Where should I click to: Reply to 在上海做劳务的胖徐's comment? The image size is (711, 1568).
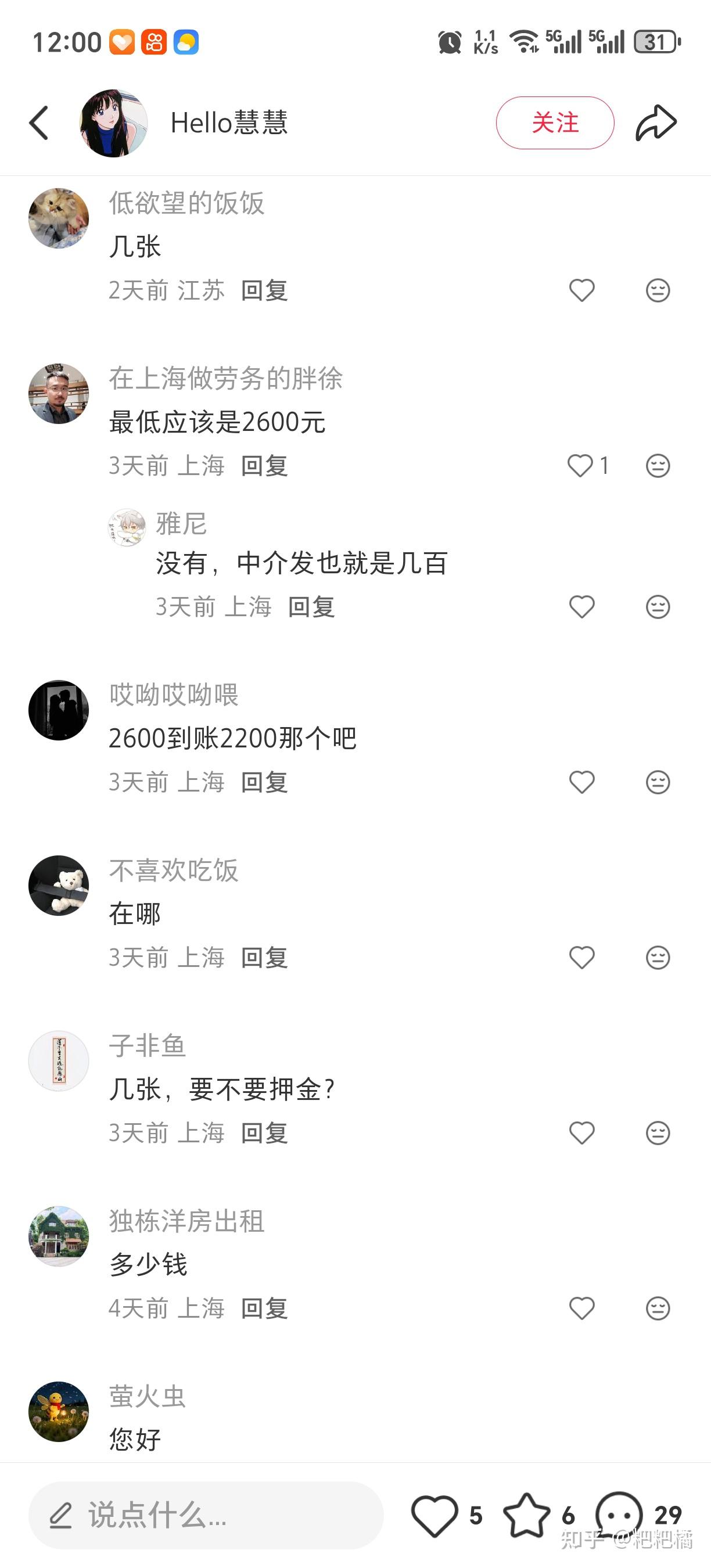click(264, 466)
